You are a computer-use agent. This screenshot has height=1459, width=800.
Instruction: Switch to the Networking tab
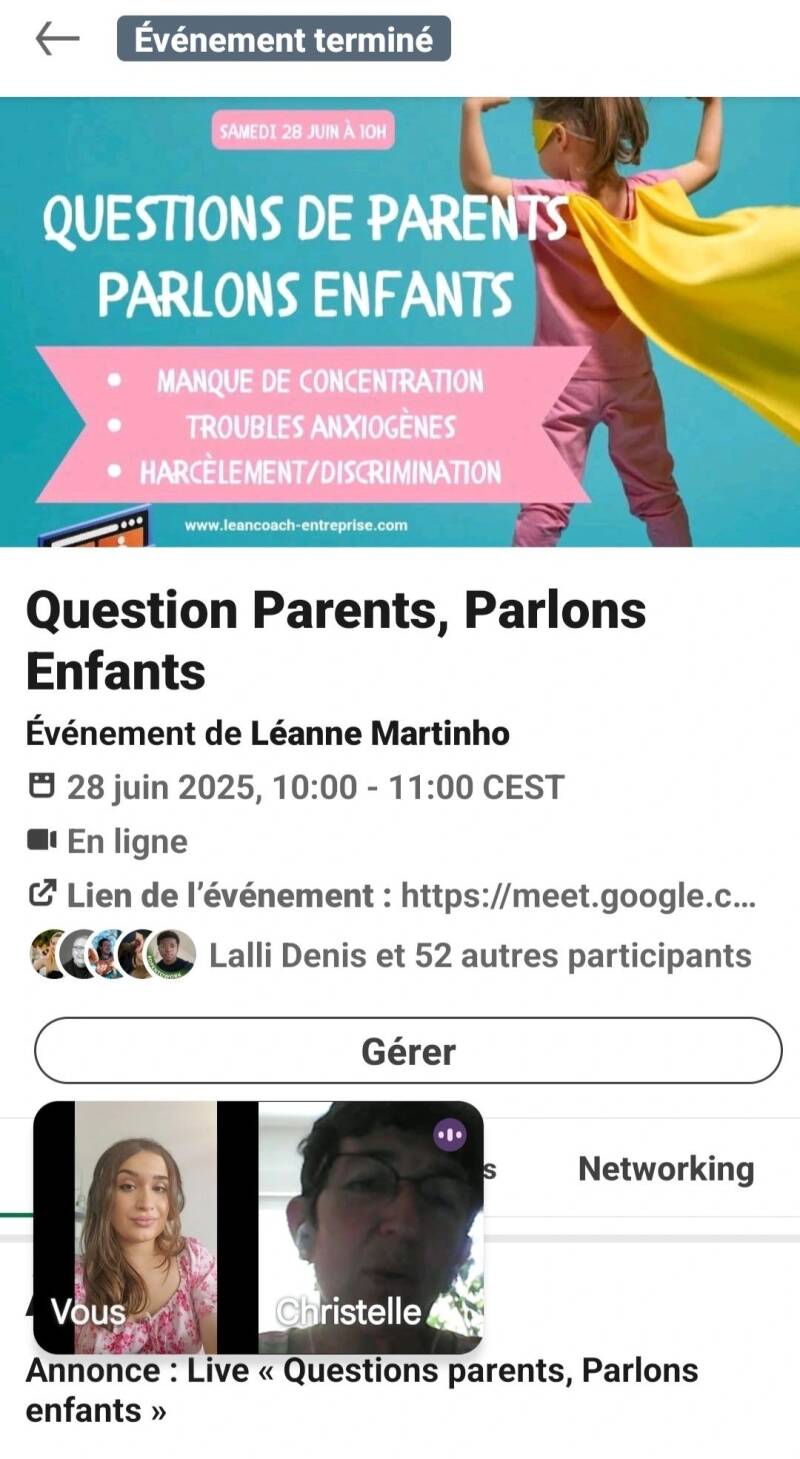(666, 1168)
